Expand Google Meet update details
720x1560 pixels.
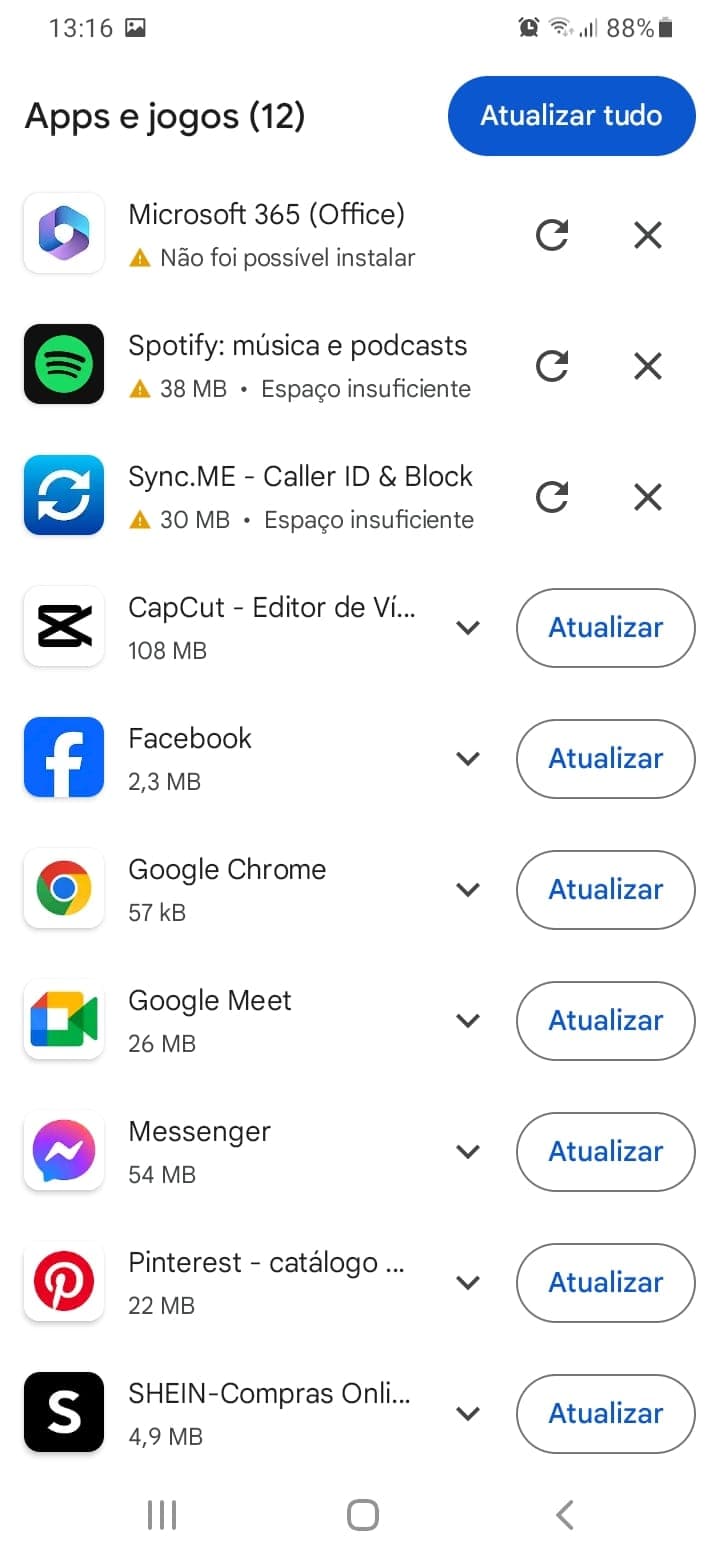coord(468,1021)
